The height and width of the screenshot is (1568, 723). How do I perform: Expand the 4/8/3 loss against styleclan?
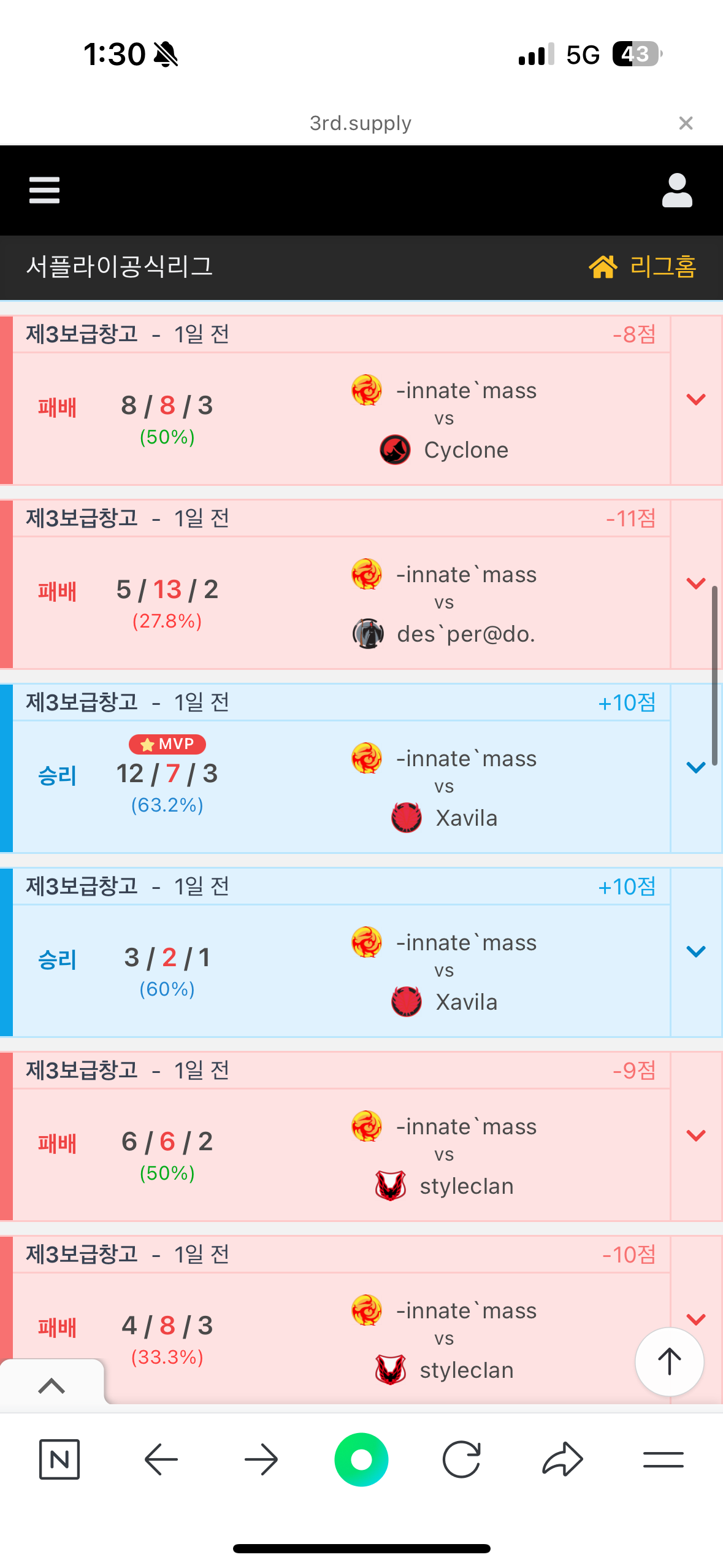[x=696, y=1318]
